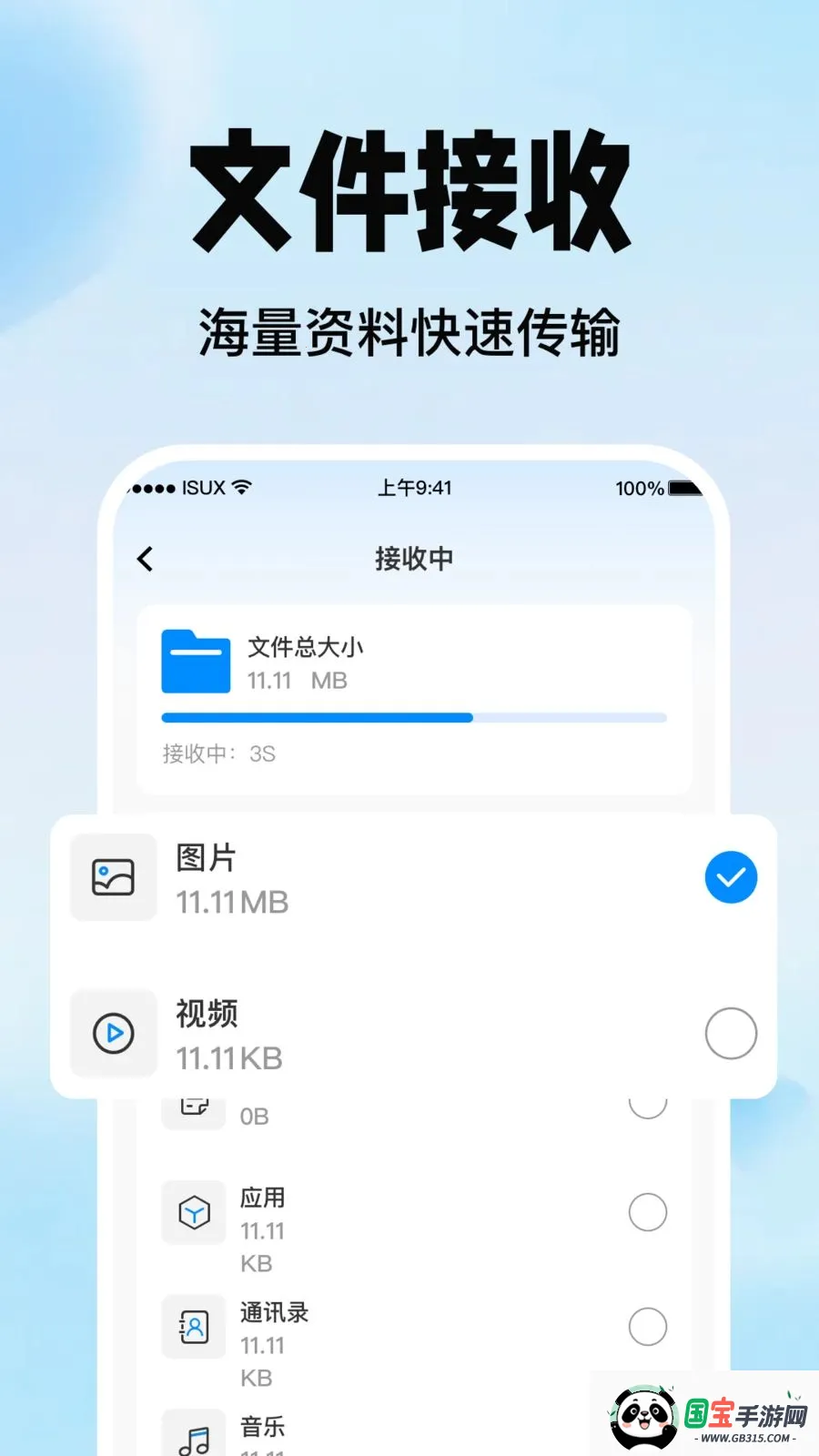Click the blue folder icon near 文件总大小

[195, 662]
